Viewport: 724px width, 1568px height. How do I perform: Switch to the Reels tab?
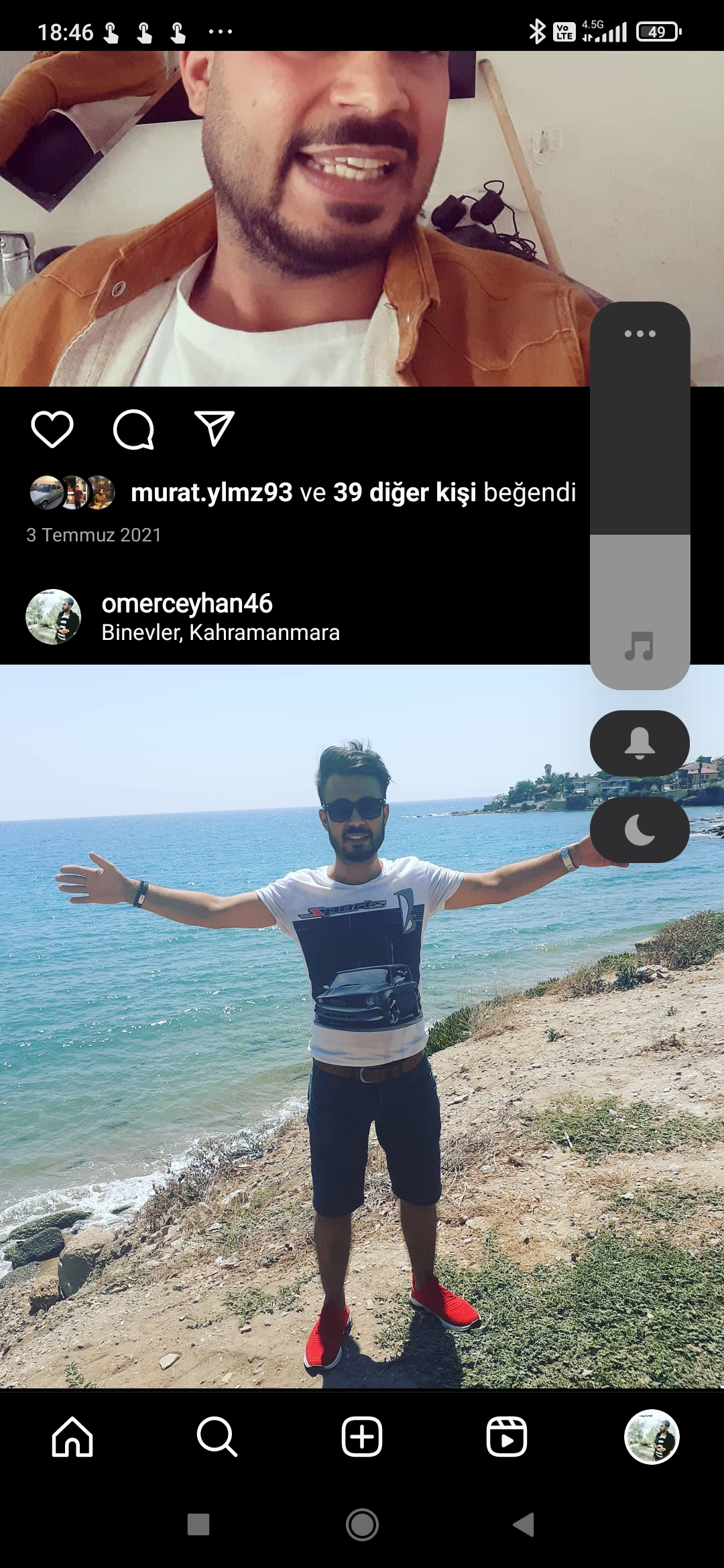click(x=507, y=1437)
